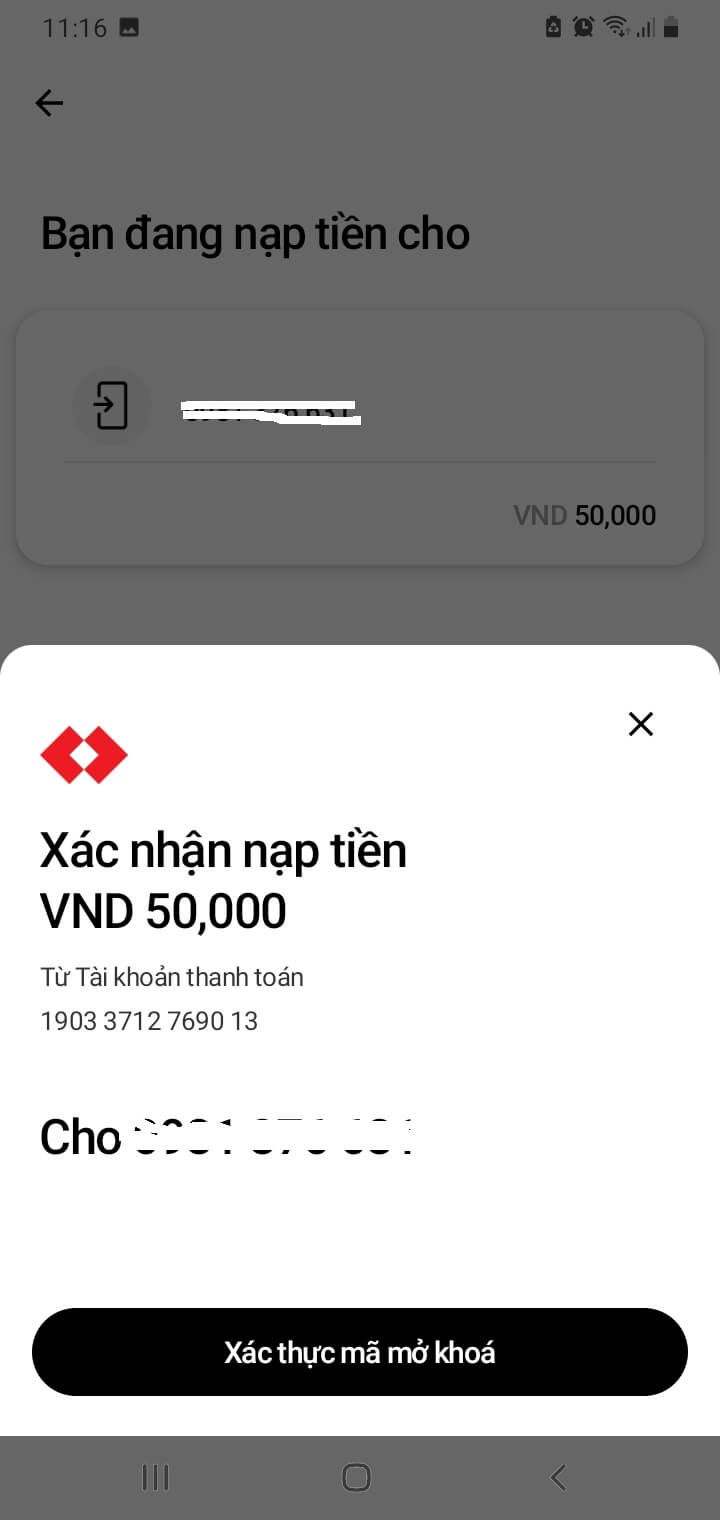Tap the 'VND 50,000' amount in the card
The width and height of the screenshot is (720, 1520).
(584, 514)
